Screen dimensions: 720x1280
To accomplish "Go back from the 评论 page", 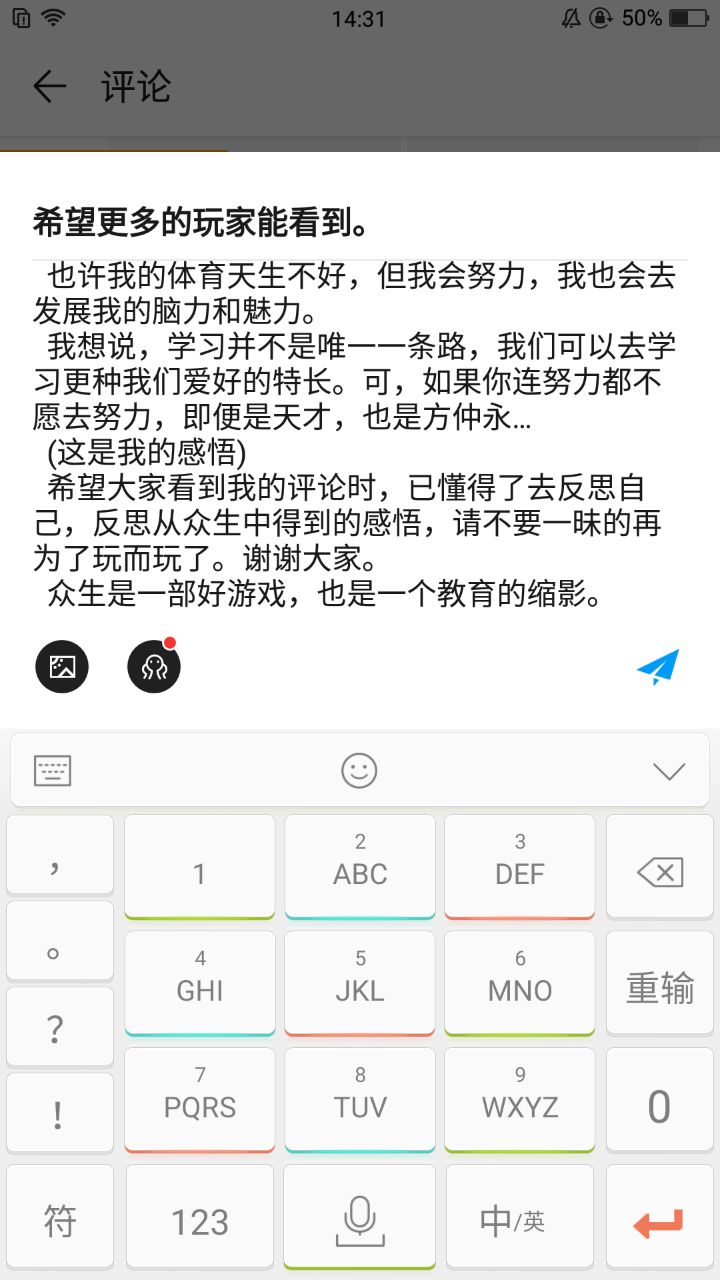I will [49, 87].
